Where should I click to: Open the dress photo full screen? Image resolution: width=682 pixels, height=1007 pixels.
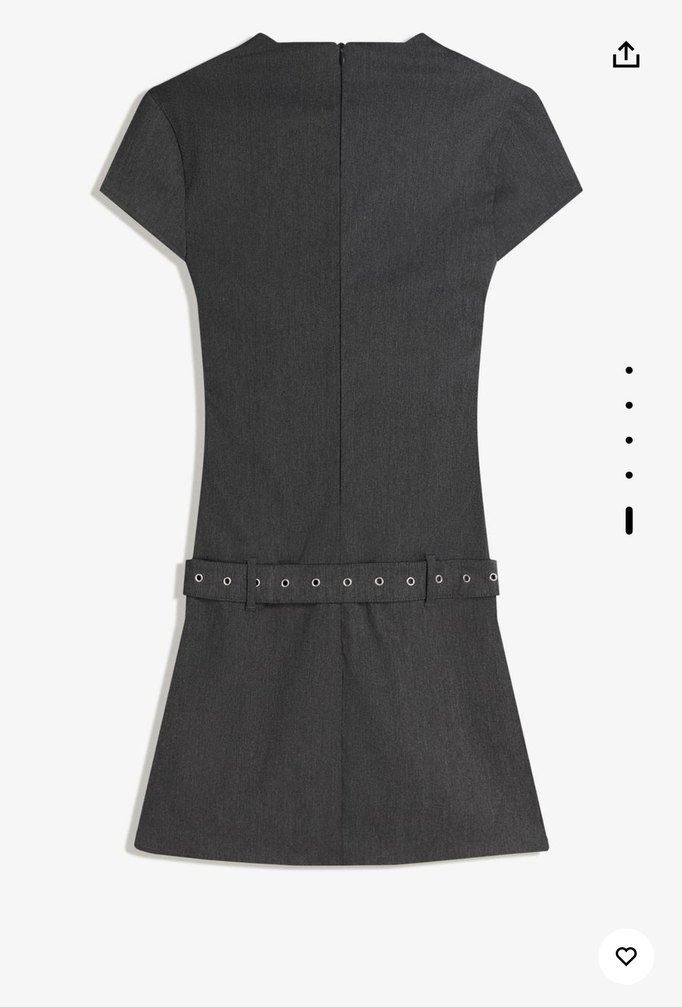click(x=340, y=450)
